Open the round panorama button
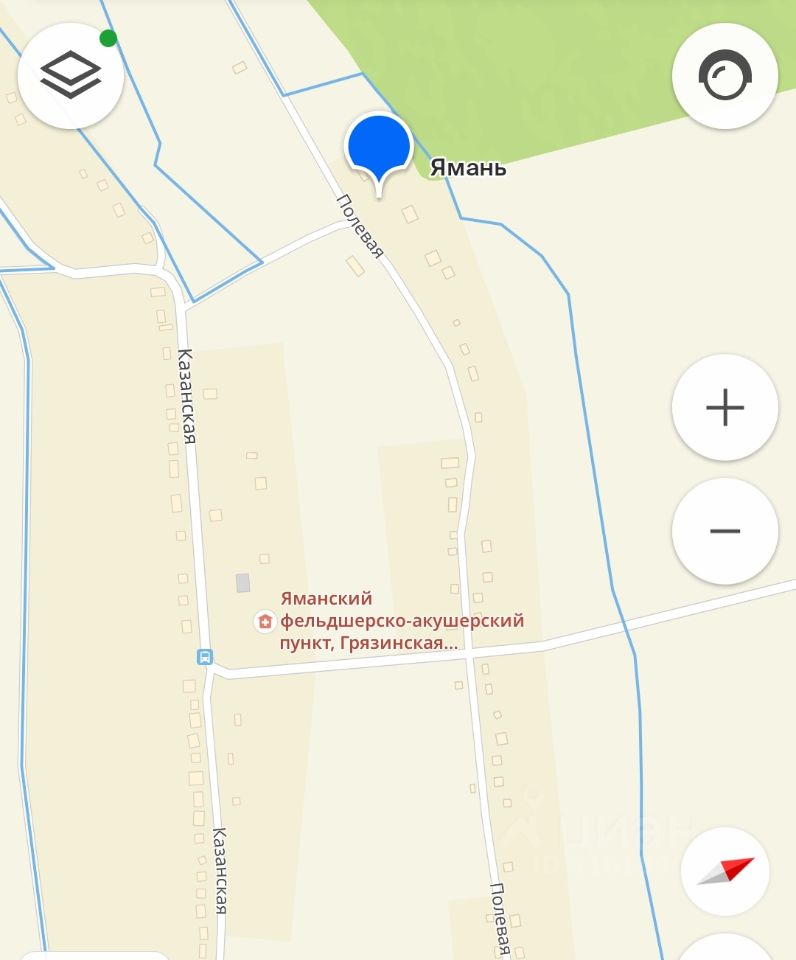796x960 pixels. (725, 77)
